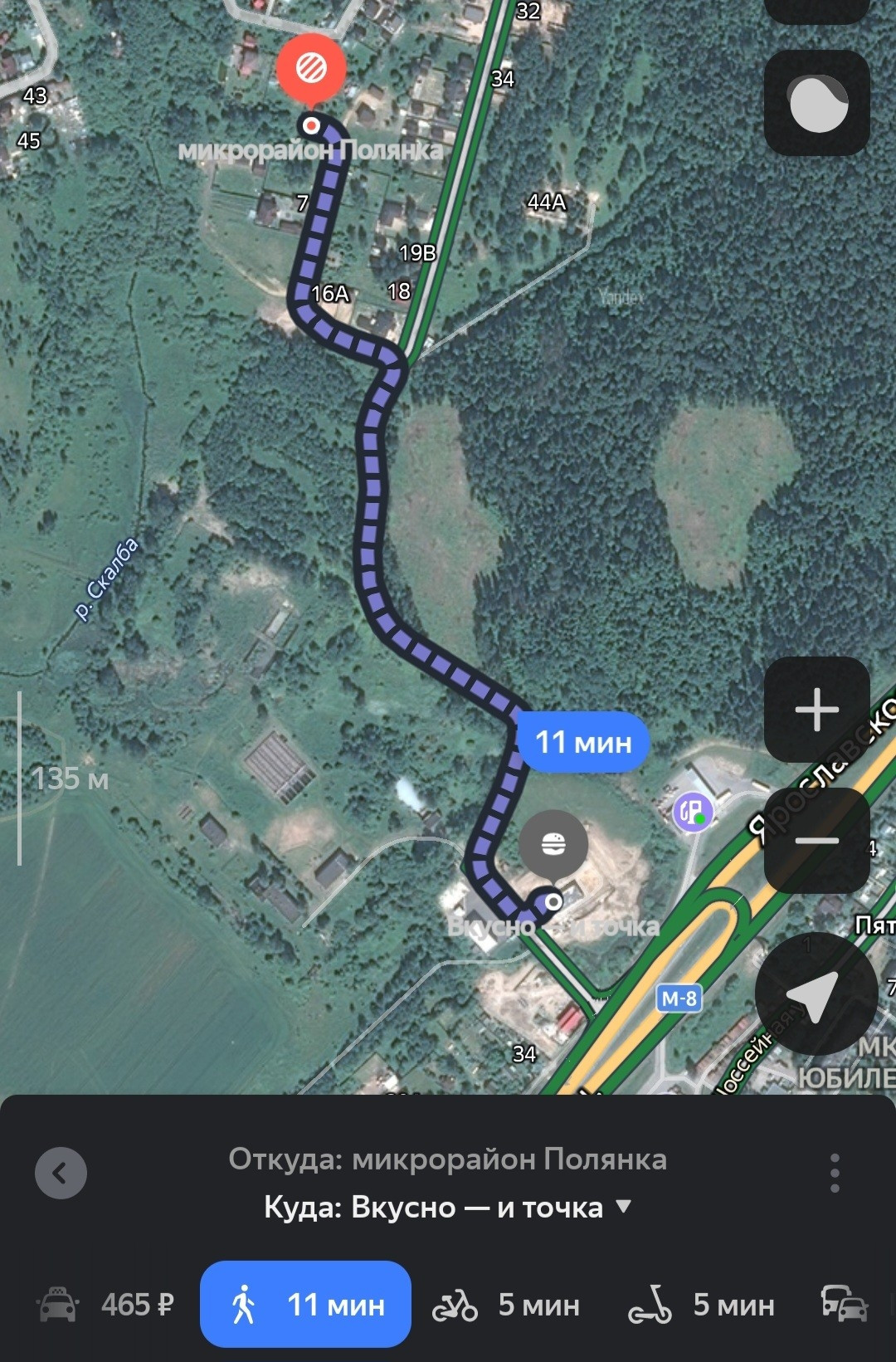Viewport: 896px width, 1362px height.
Task: Zoom in on the map
Action: pos(816,710)
